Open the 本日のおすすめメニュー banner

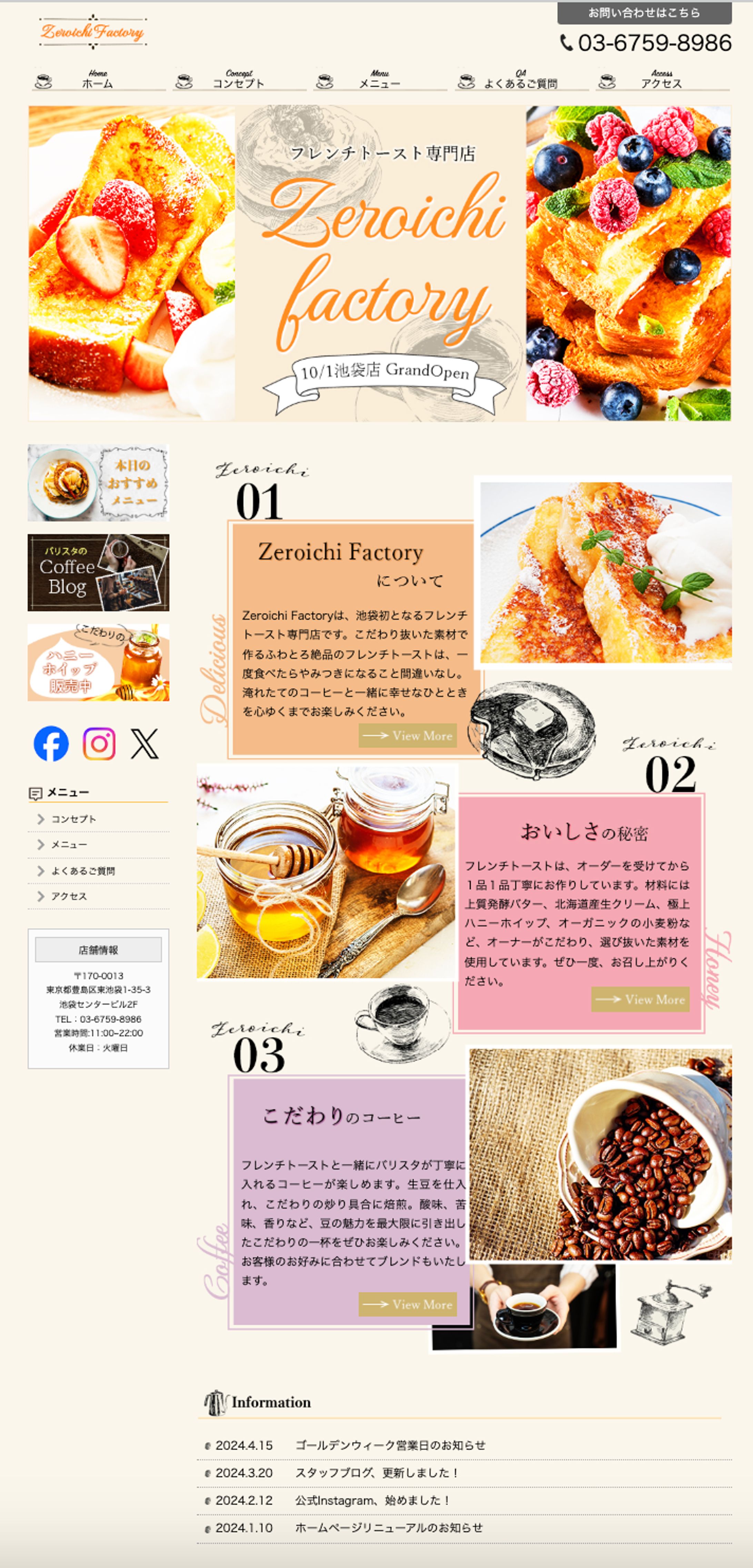[99, 483]
